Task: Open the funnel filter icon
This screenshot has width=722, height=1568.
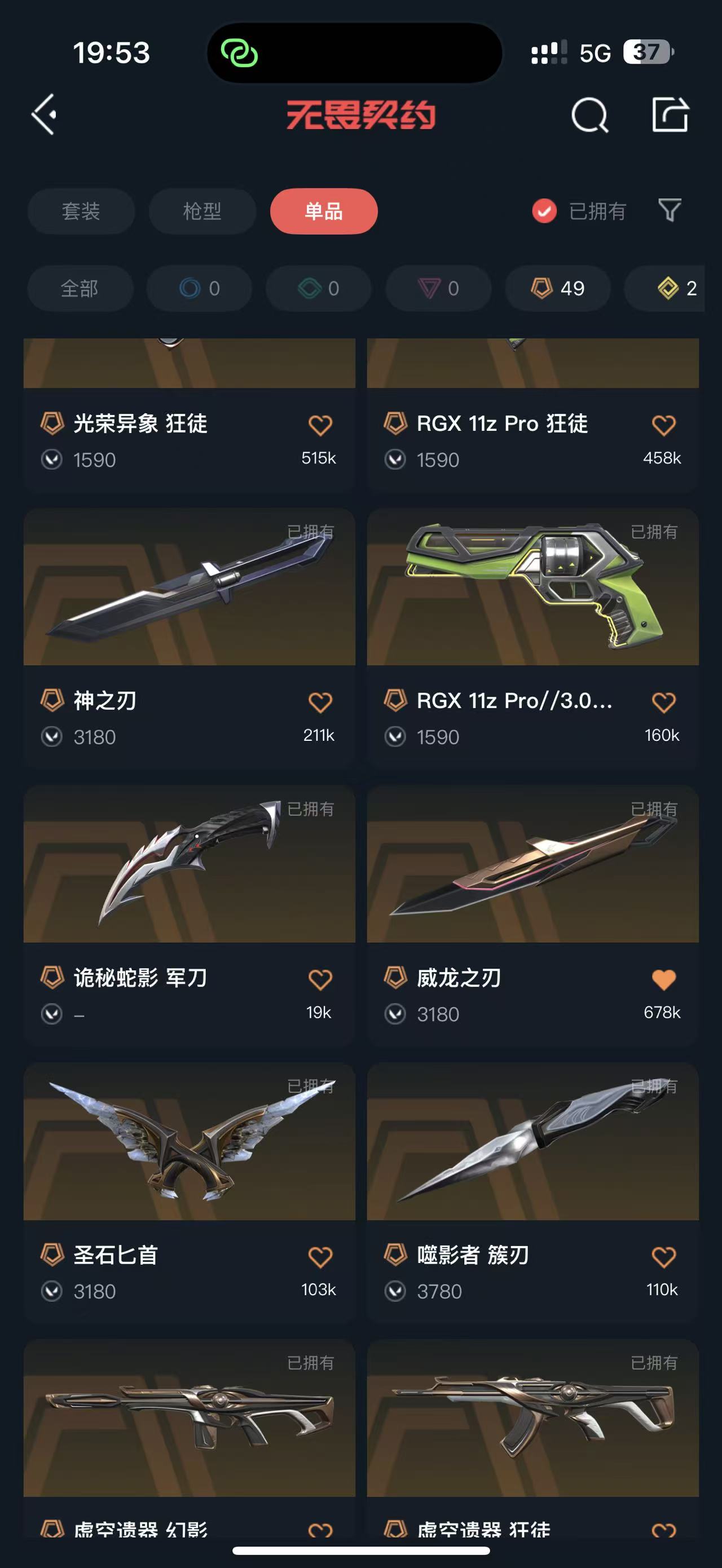Action: (x=670, y=210)
